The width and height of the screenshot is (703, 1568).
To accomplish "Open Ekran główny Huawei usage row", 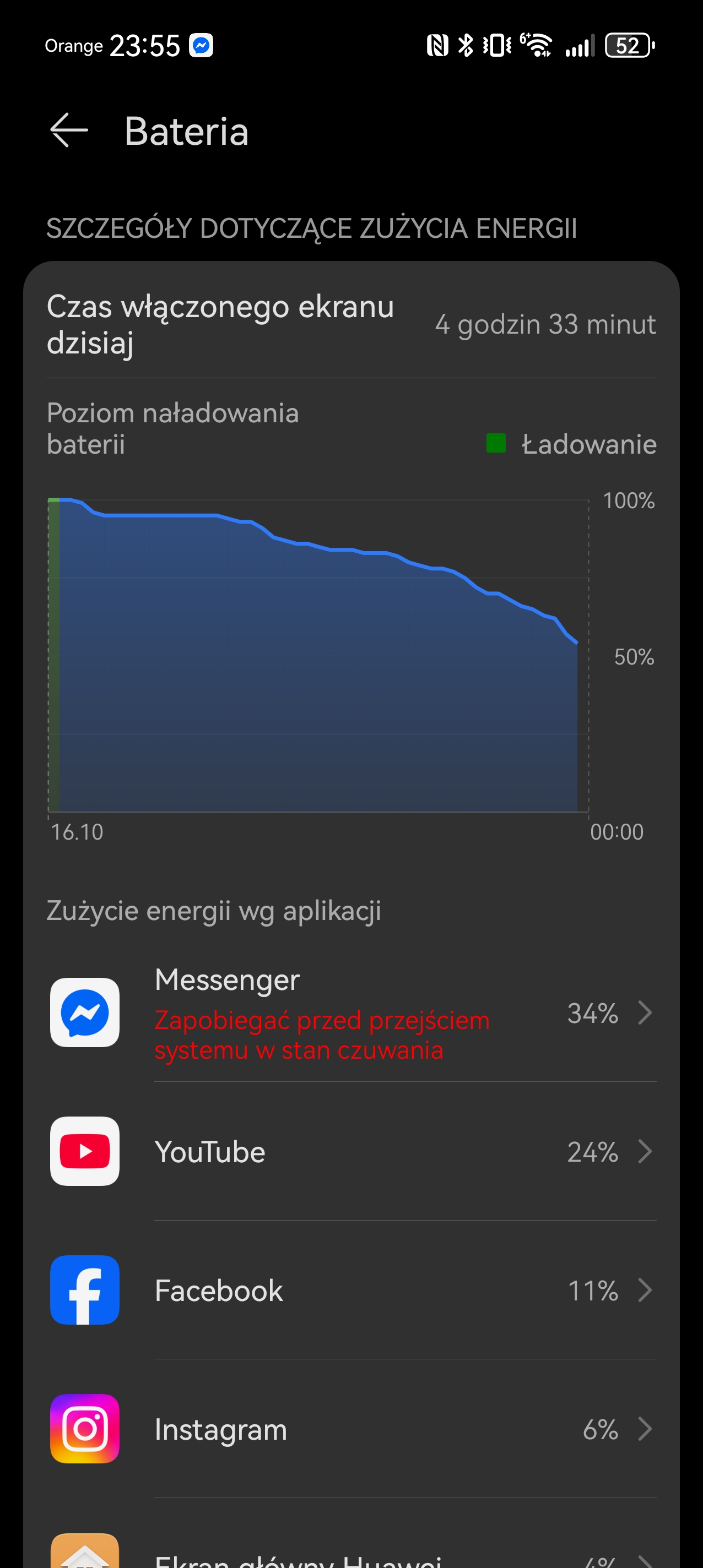I will point(351,1556).
